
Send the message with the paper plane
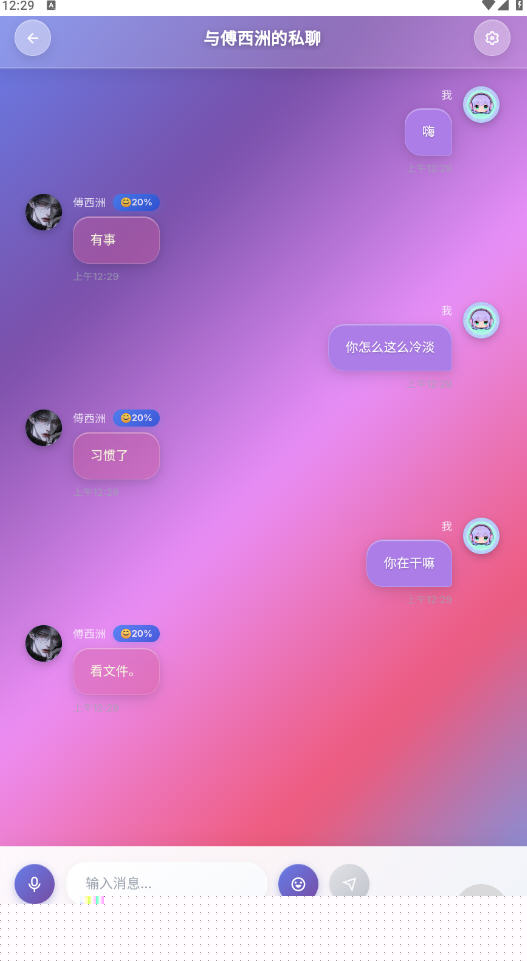[349, 883]
